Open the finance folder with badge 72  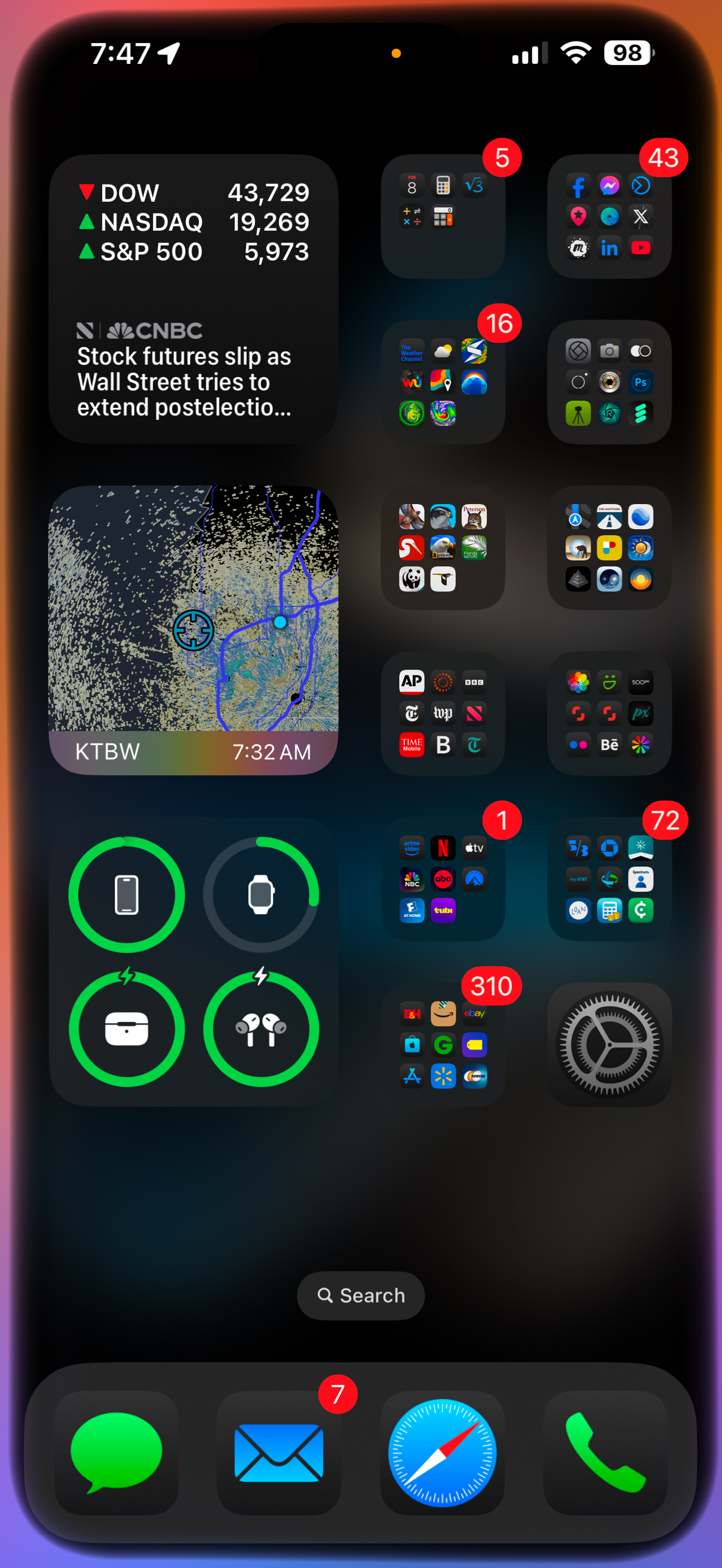point(609,879)
